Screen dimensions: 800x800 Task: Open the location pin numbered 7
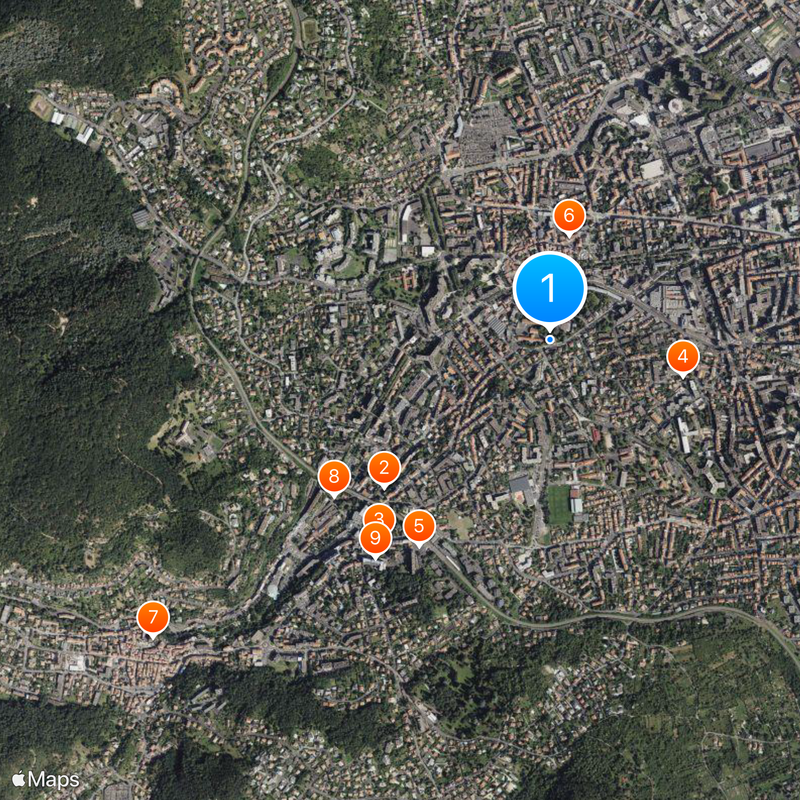pos(153,617)
